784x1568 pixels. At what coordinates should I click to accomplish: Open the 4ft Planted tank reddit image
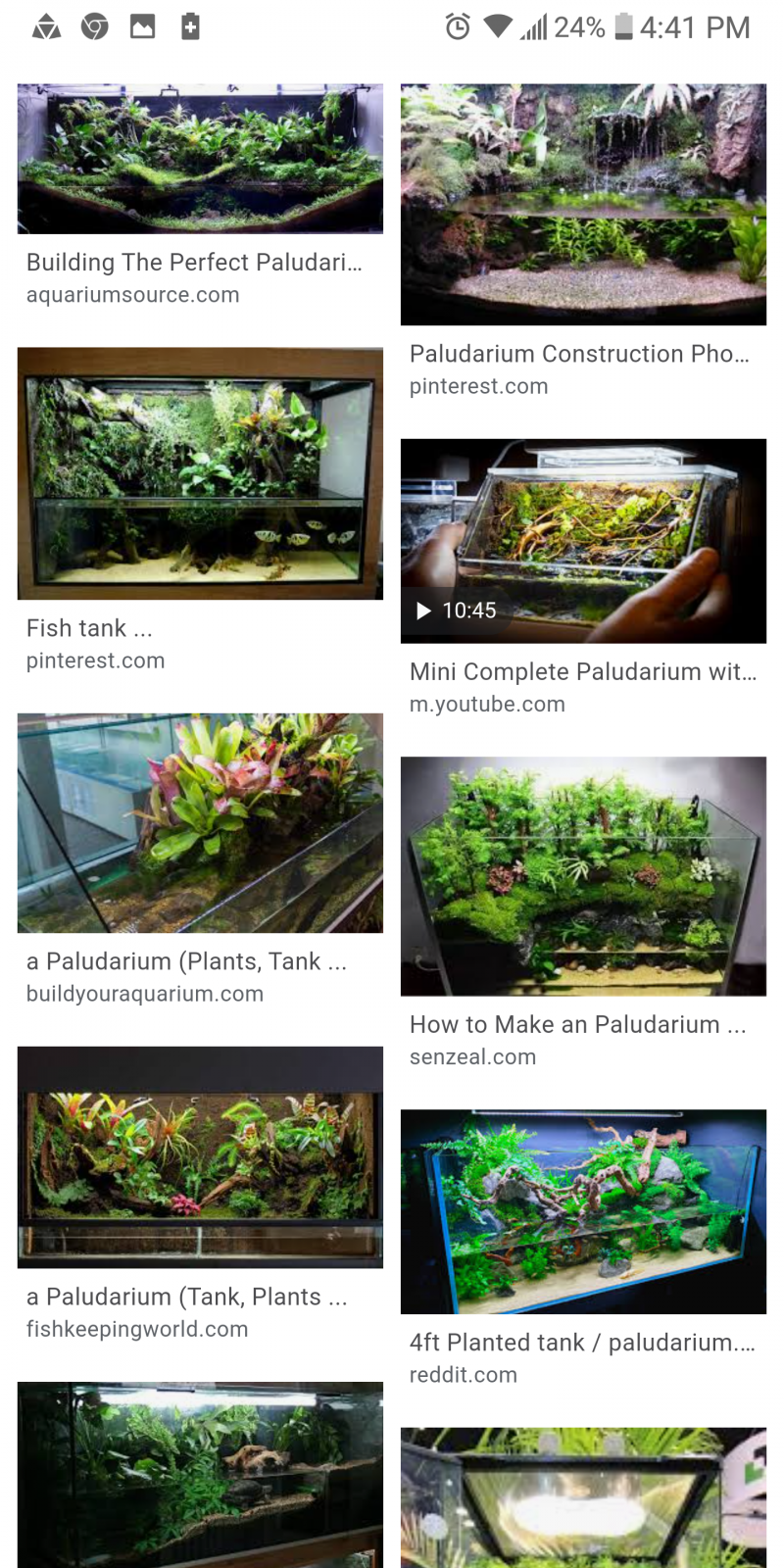point(583,1211)
